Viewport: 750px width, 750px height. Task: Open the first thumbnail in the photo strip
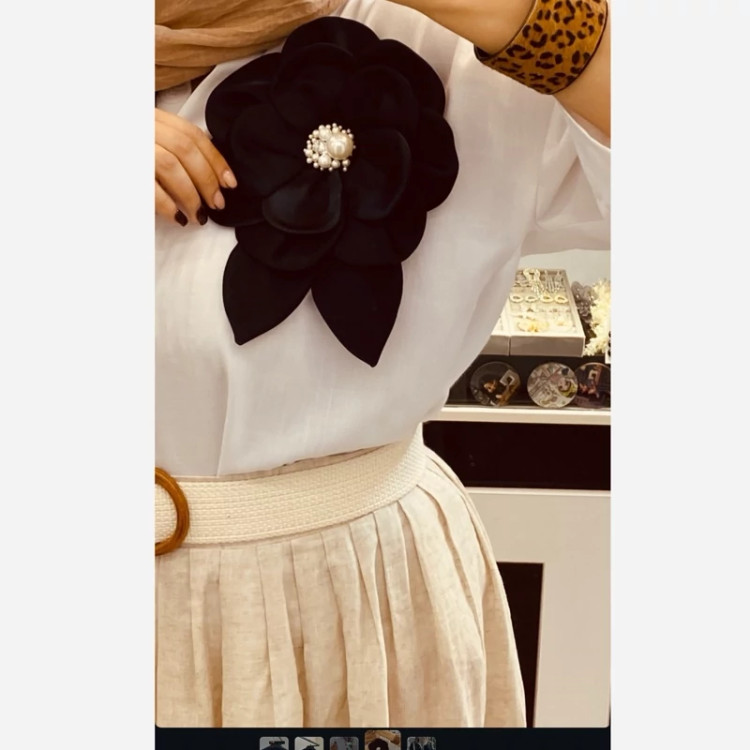pyautogui.click(x=274, y=743)
